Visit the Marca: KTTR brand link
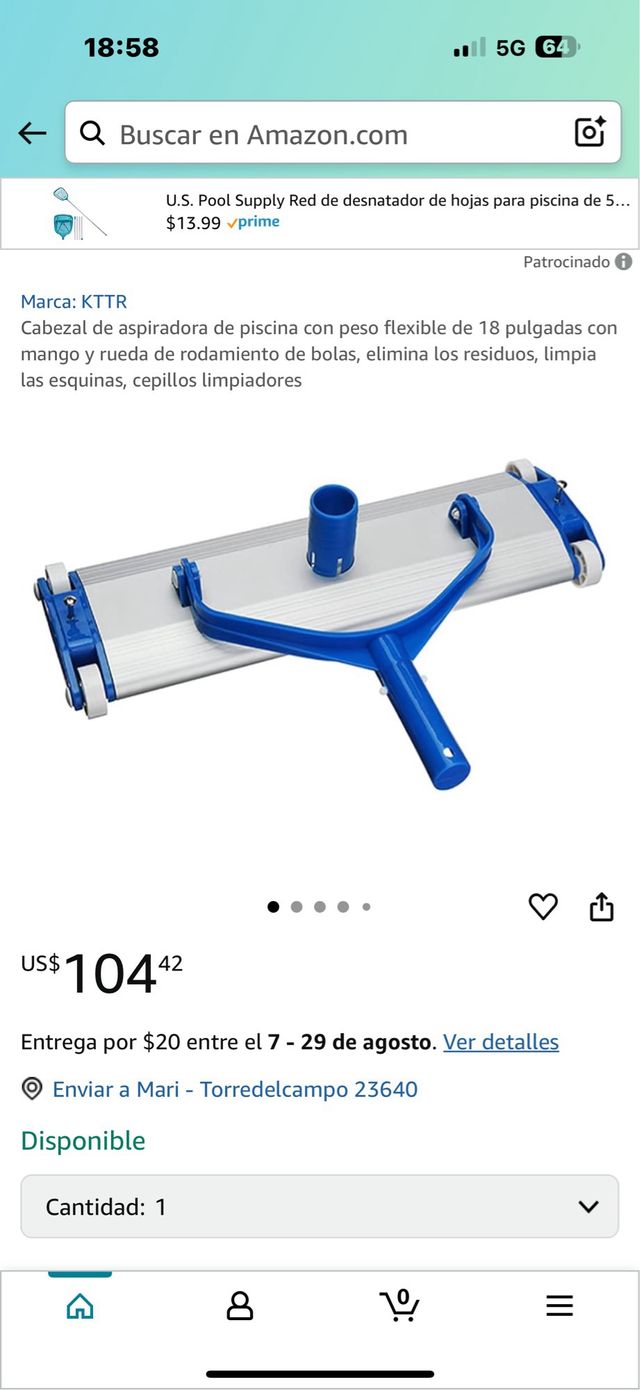Screen dimensions: 640x1390 pos(74,301)
